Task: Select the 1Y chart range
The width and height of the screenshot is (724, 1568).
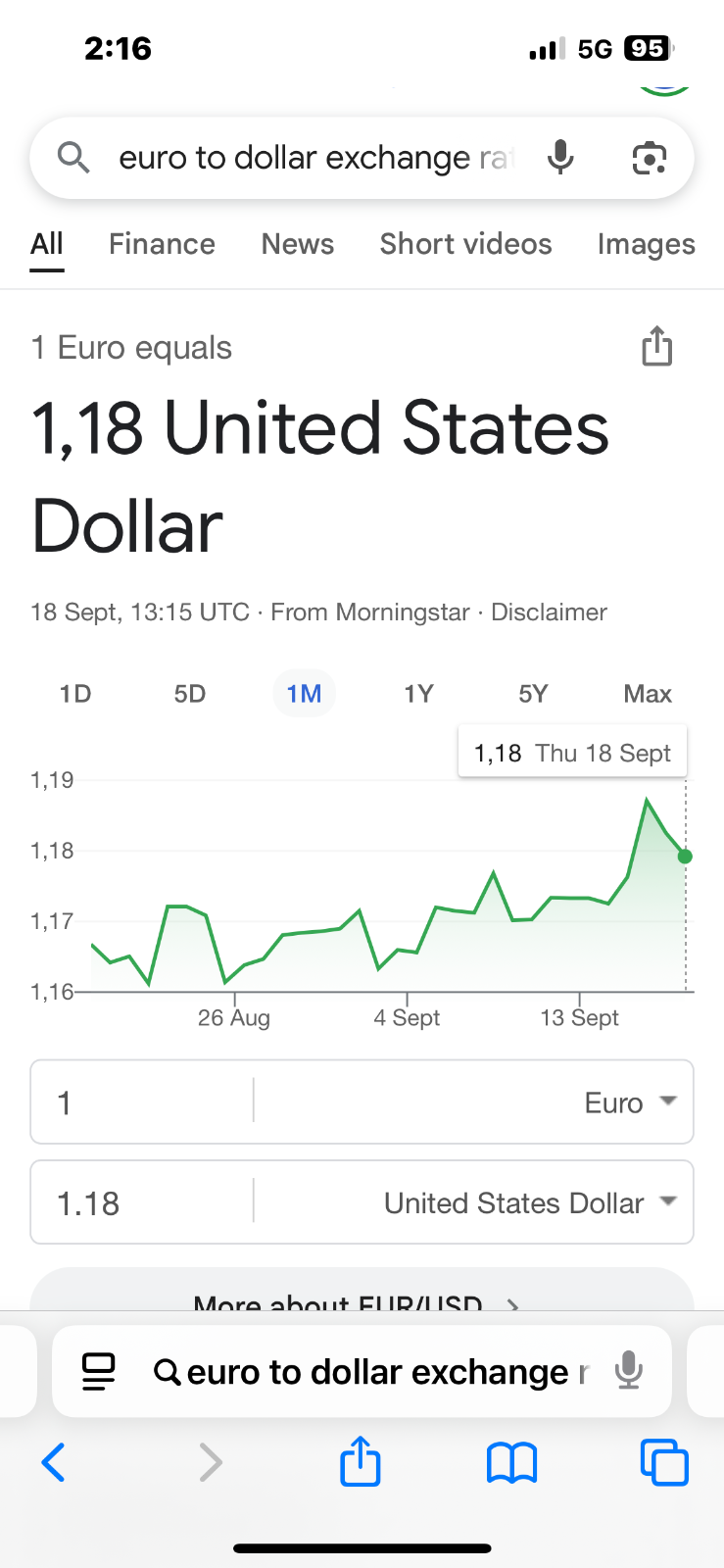Action: coord(418,694)
